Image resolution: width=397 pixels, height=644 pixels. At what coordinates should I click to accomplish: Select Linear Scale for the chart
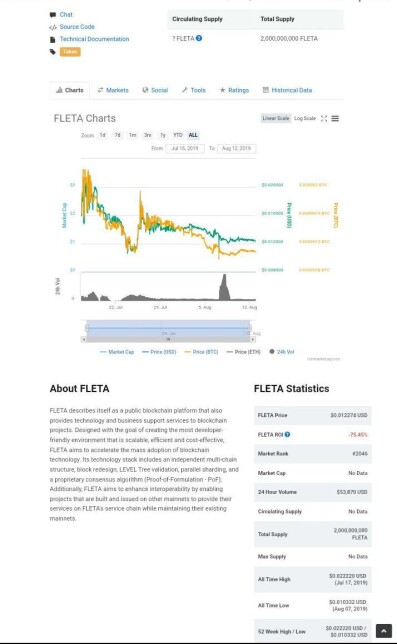276,118
